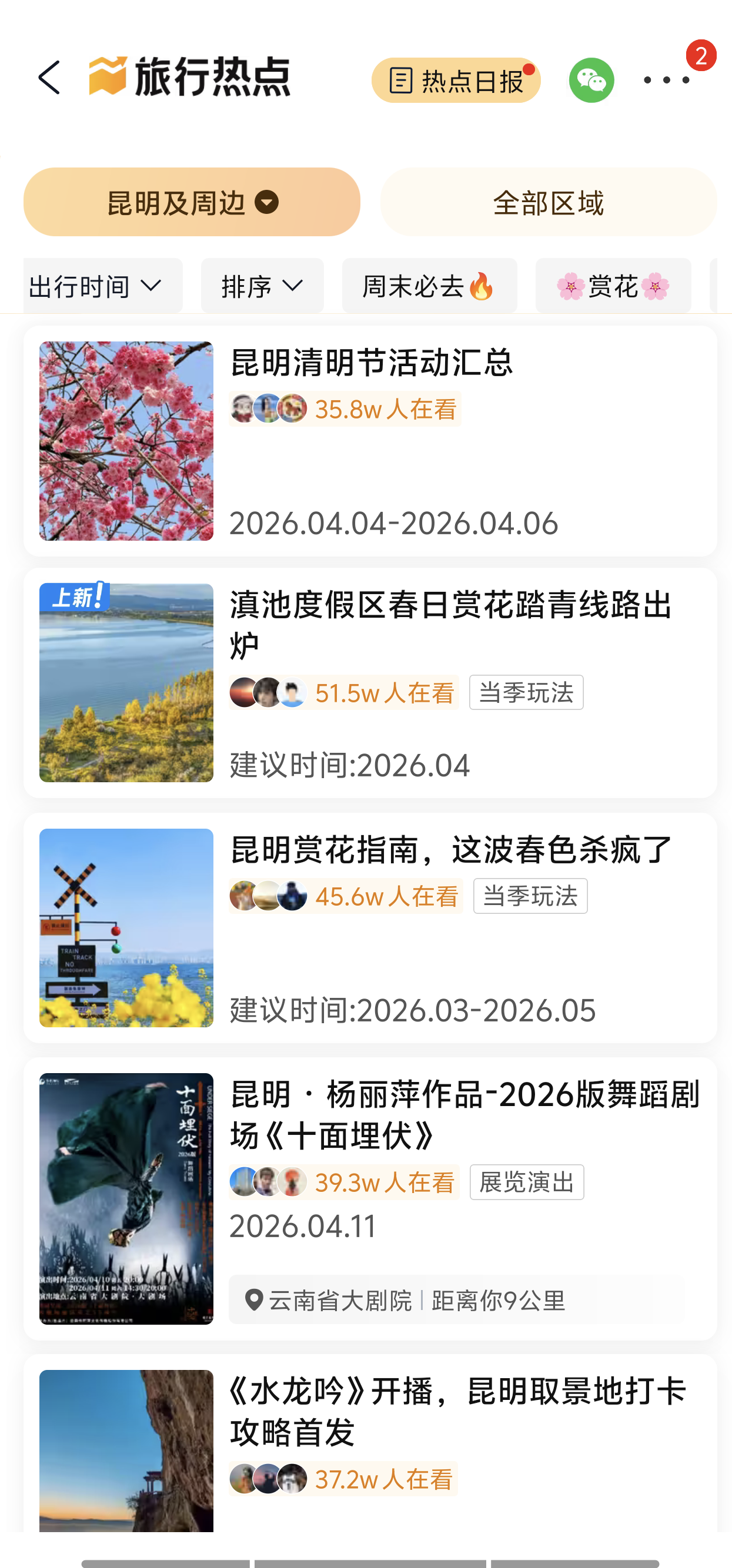Open 昆明赏花指南，这波春色杀疯了 card
Screen dimensions: 732x1568
(x=370, y=927)
